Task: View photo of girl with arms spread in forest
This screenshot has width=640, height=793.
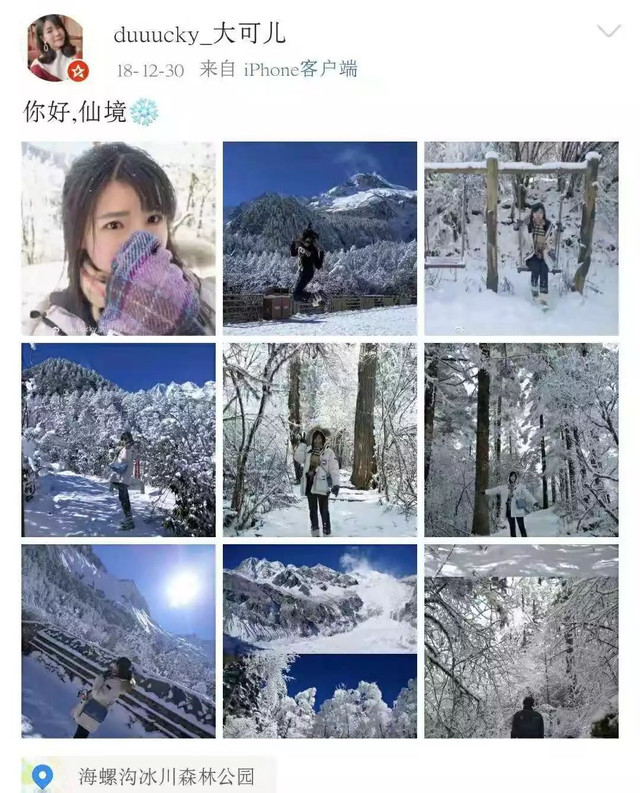Action: pyautogui.click(x=521, y=440)
